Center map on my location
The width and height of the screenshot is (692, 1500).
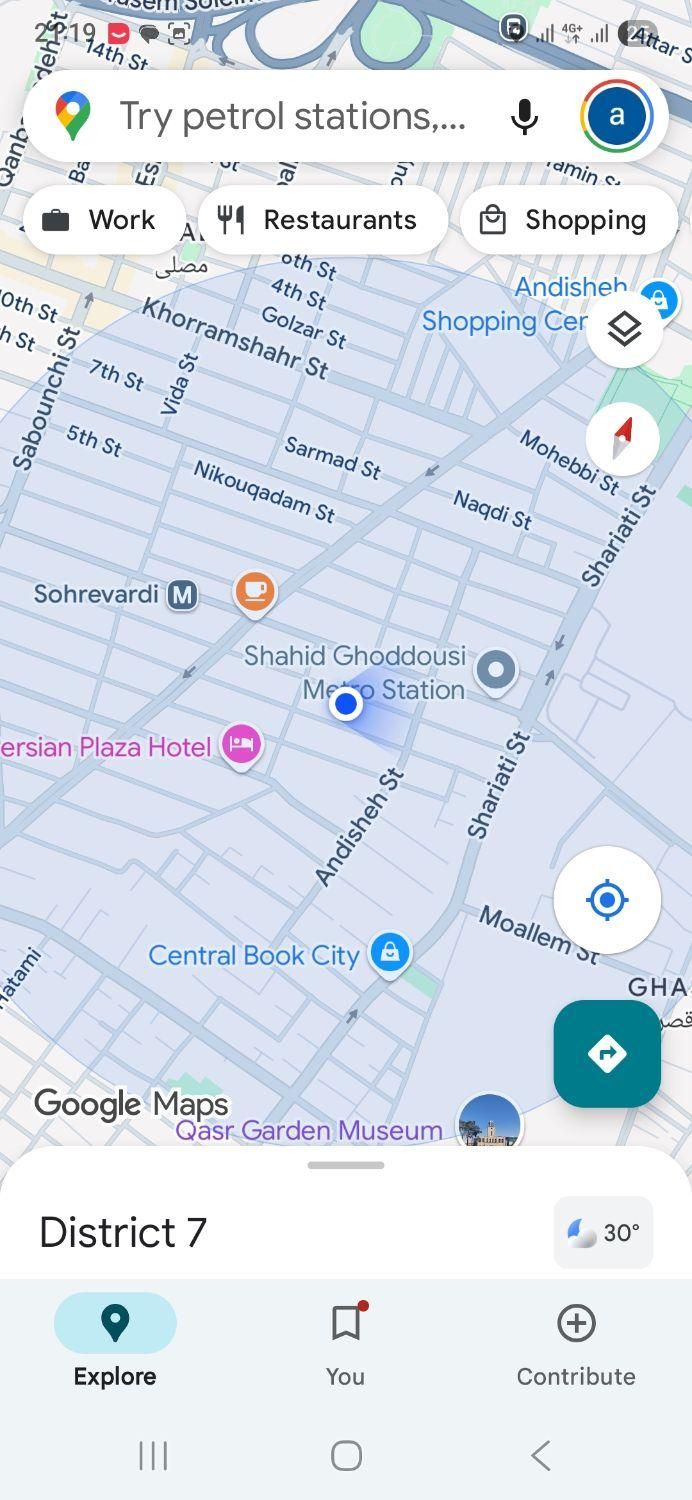point(607,900)
